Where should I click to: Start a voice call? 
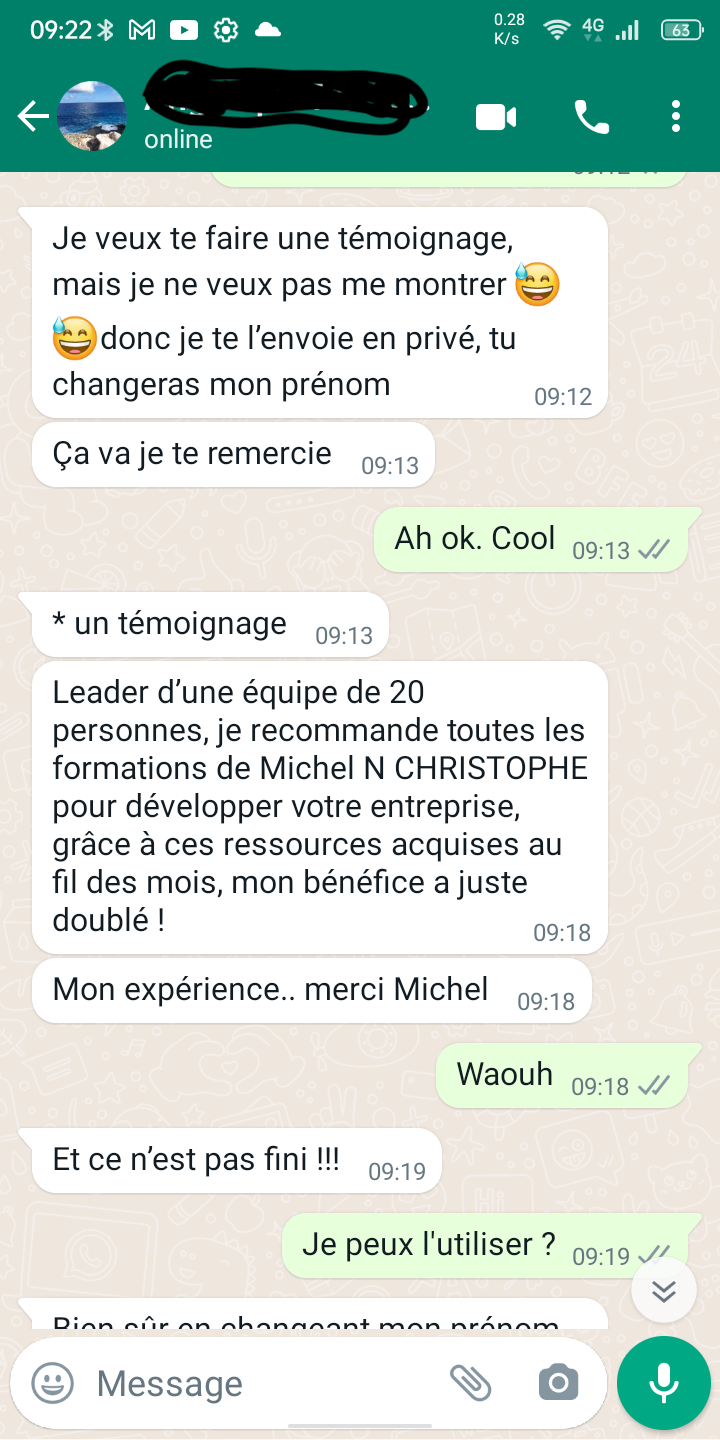coord(591,117)
